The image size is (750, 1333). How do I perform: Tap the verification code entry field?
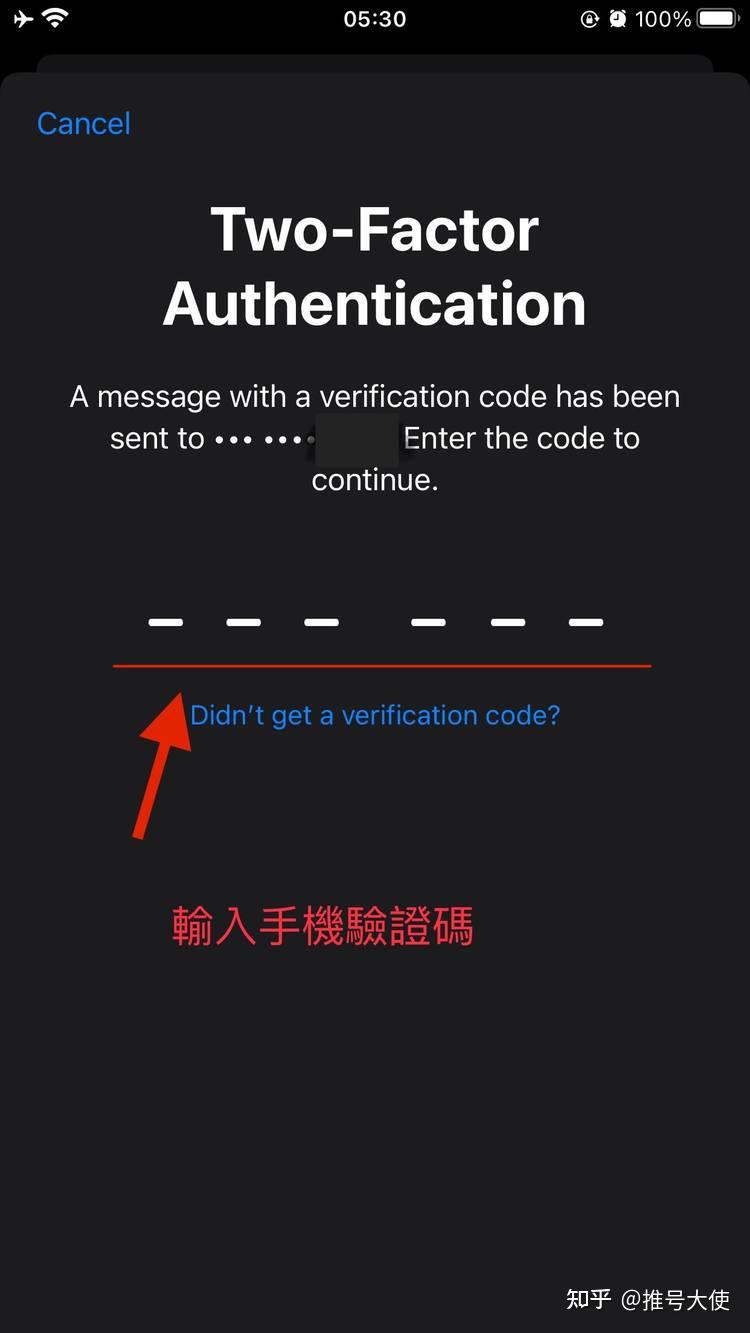(376, 622)
